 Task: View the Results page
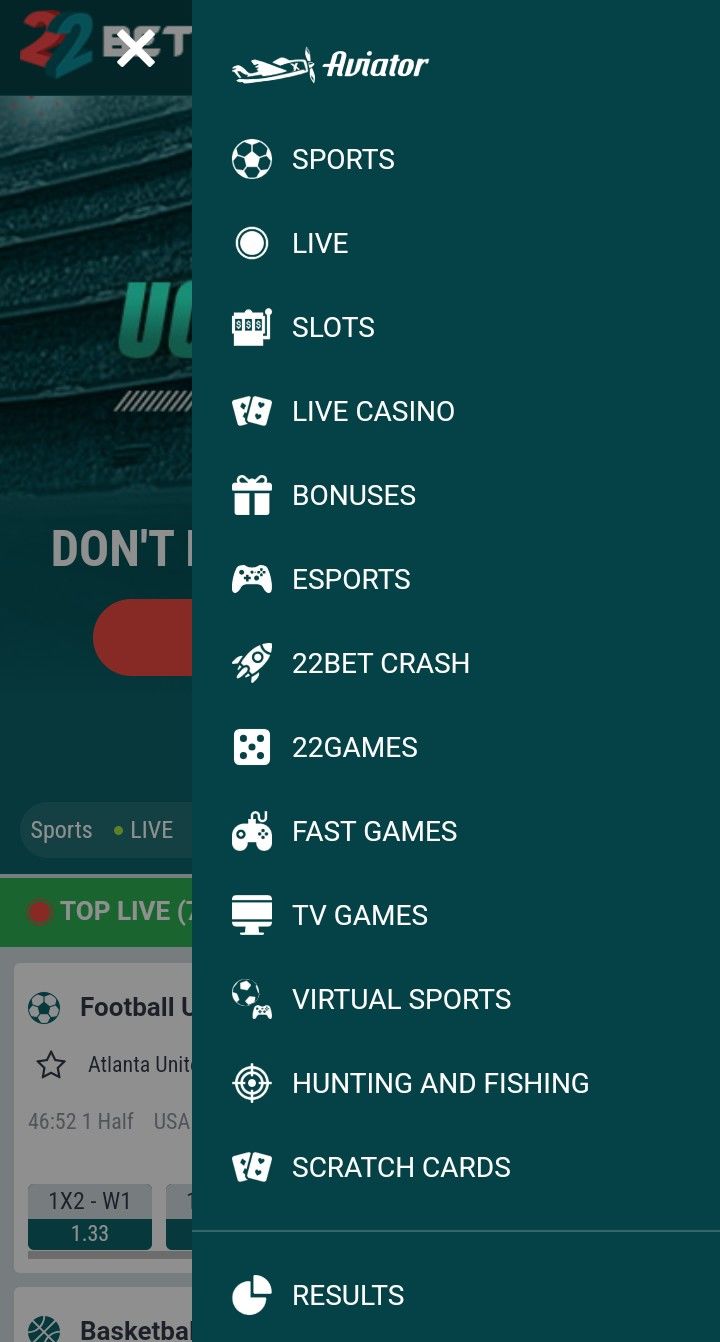(x=348, y=1295)
